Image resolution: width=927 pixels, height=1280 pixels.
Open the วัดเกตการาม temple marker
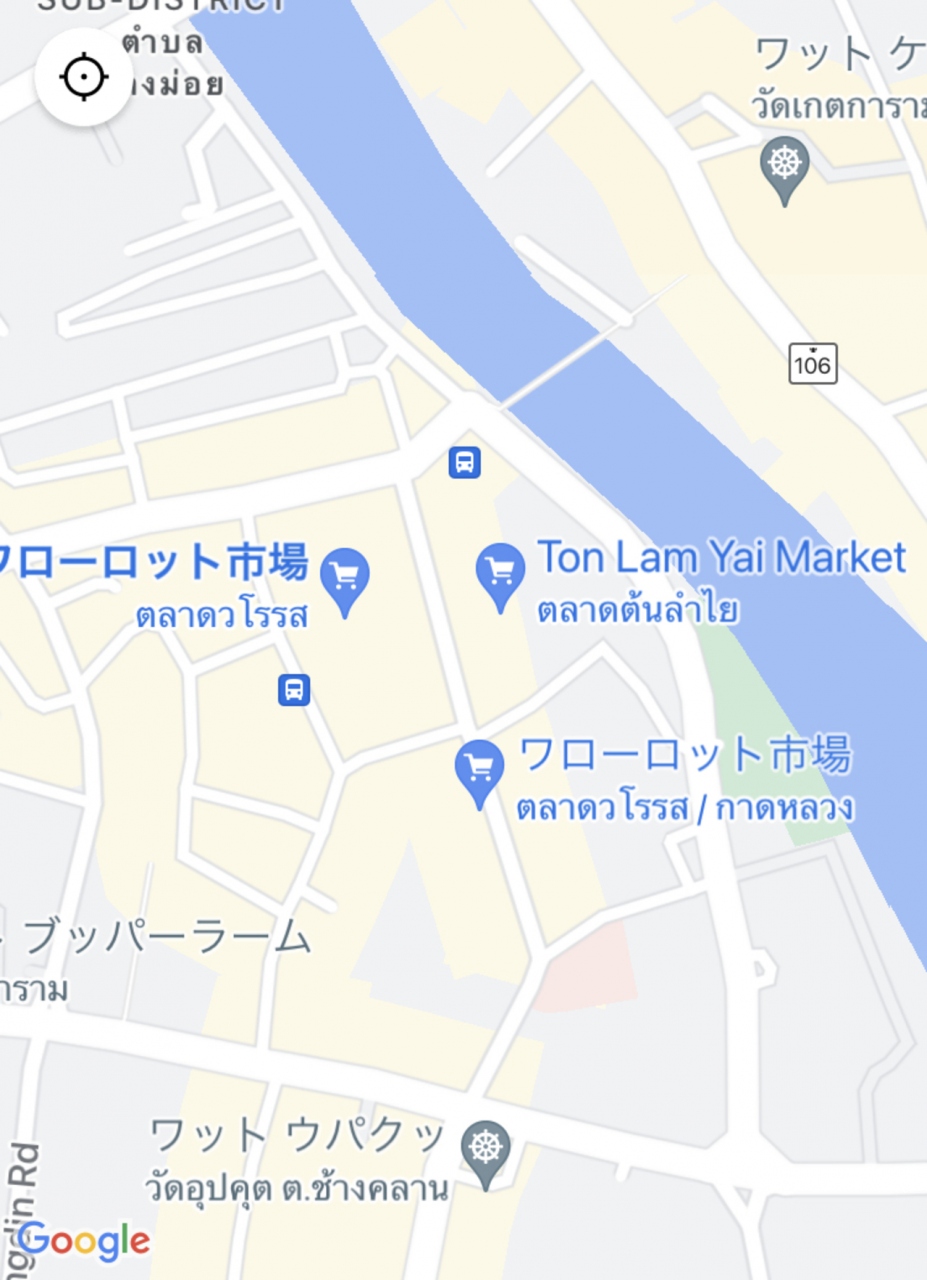click(x=784, y=164)
